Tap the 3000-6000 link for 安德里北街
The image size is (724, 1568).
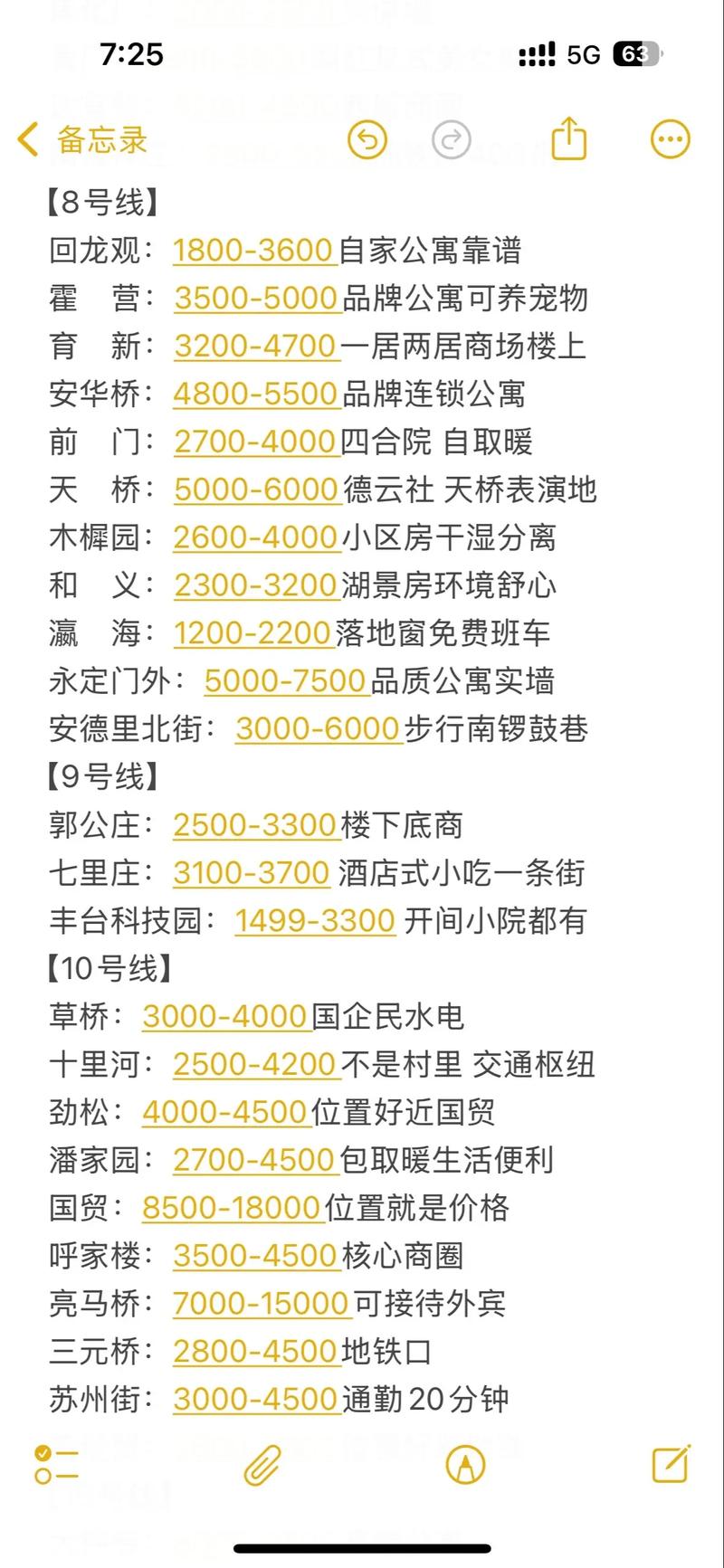pyautogui.click(x=318, y=728)
